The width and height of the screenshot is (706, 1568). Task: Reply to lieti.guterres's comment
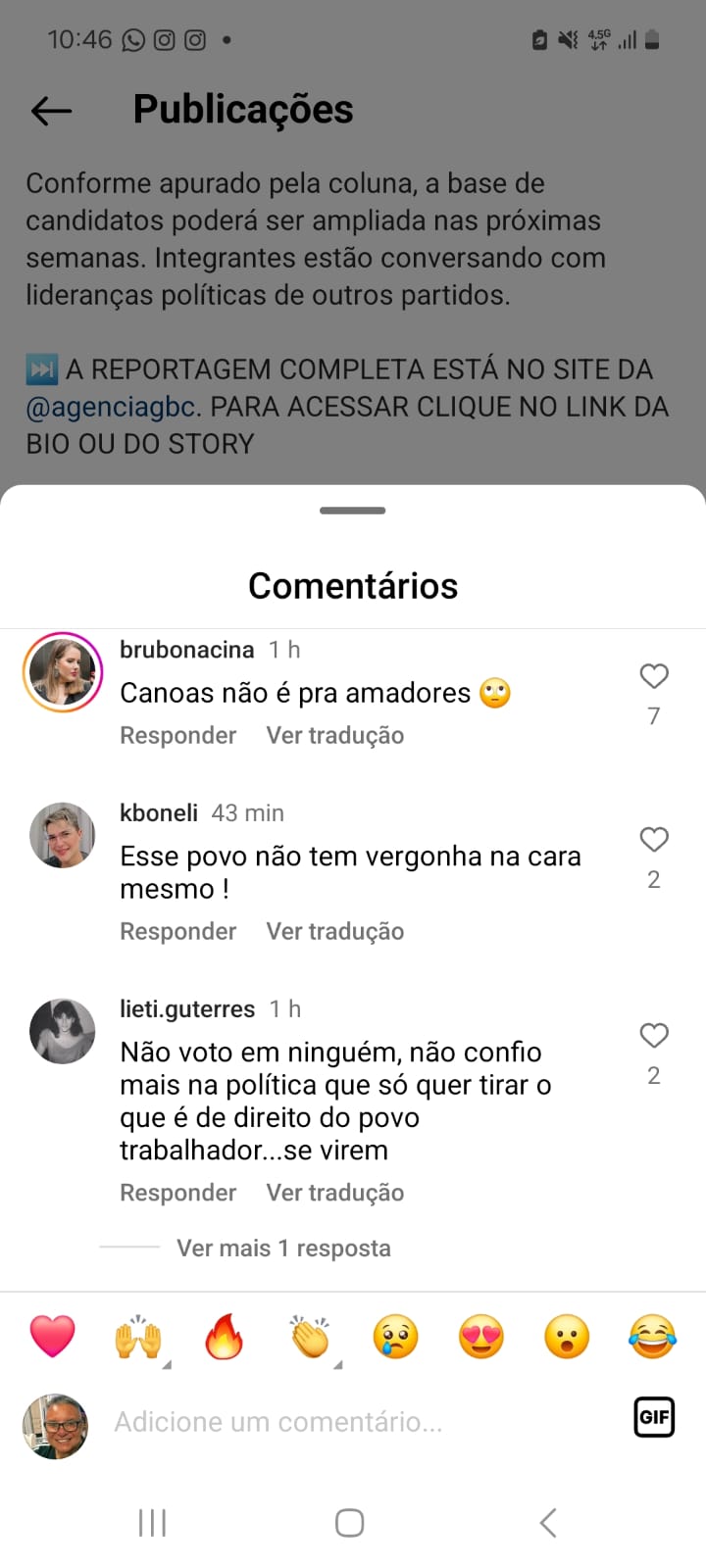(177, 1193)
